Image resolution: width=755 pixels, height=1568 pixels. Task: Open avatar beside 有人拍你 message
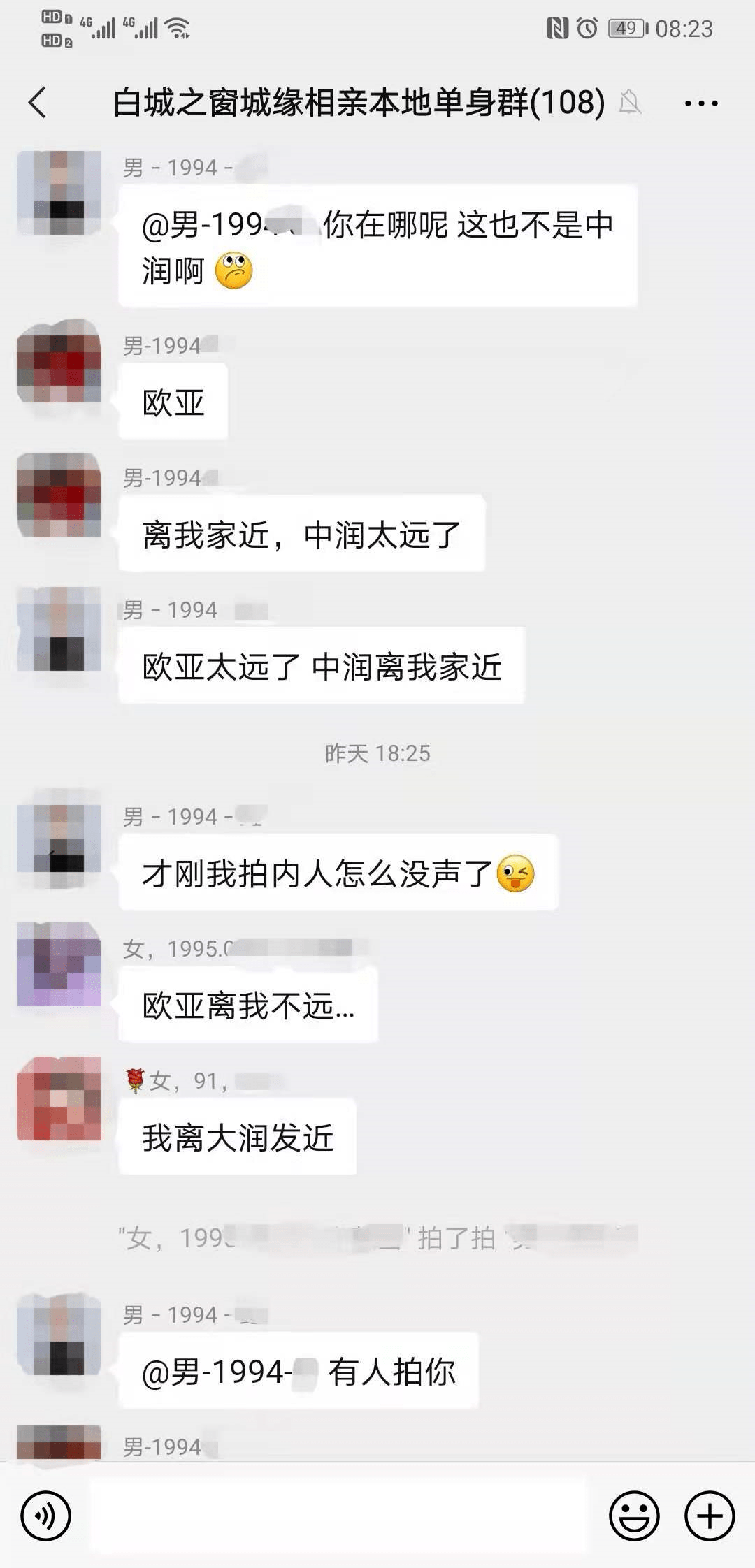(59, 1333)
